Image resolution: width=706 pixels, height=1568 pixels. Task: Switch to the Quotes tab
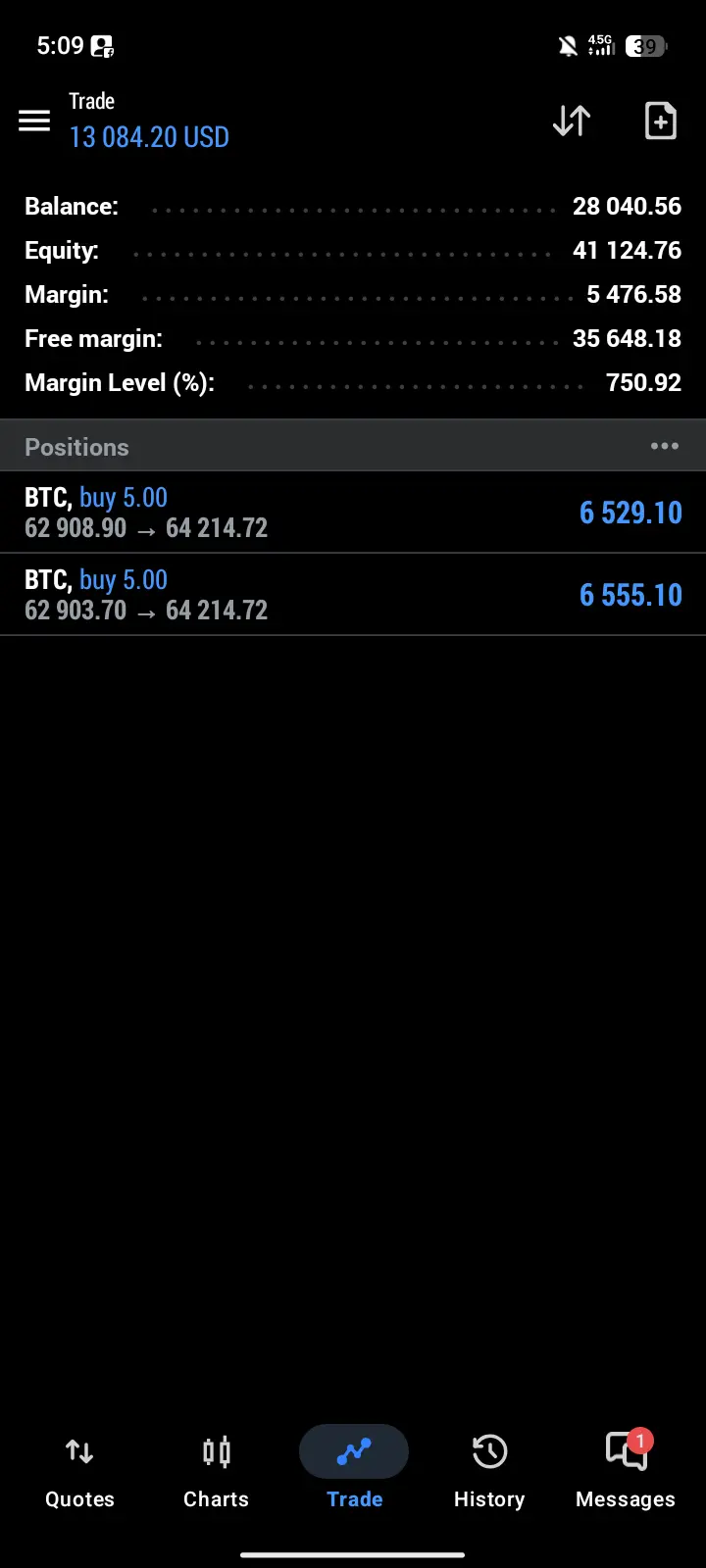click(x=79, y=1469)
